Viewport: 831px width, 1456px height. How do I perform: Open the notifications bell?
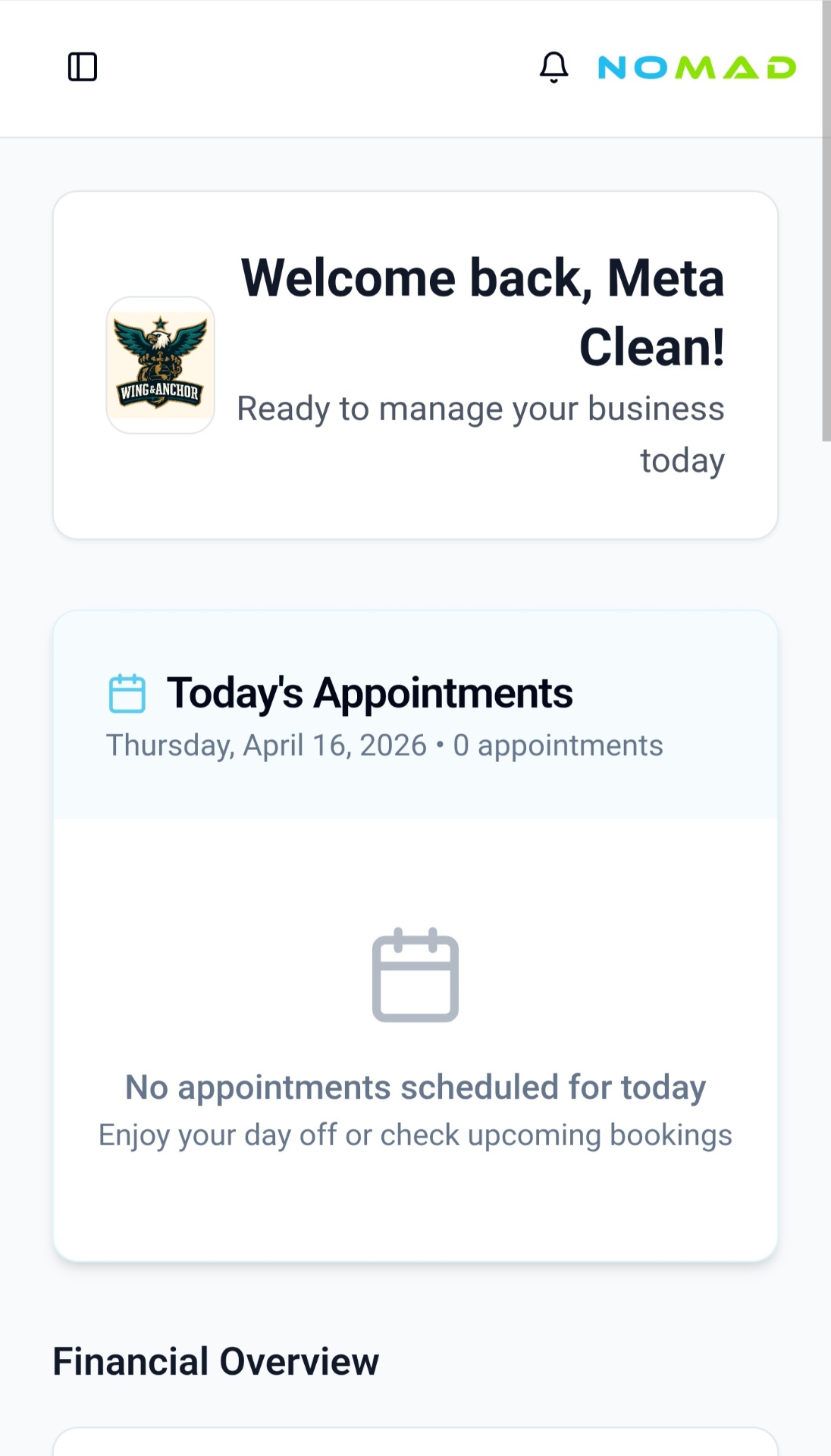pyautogui.click(x=553, y=67)
